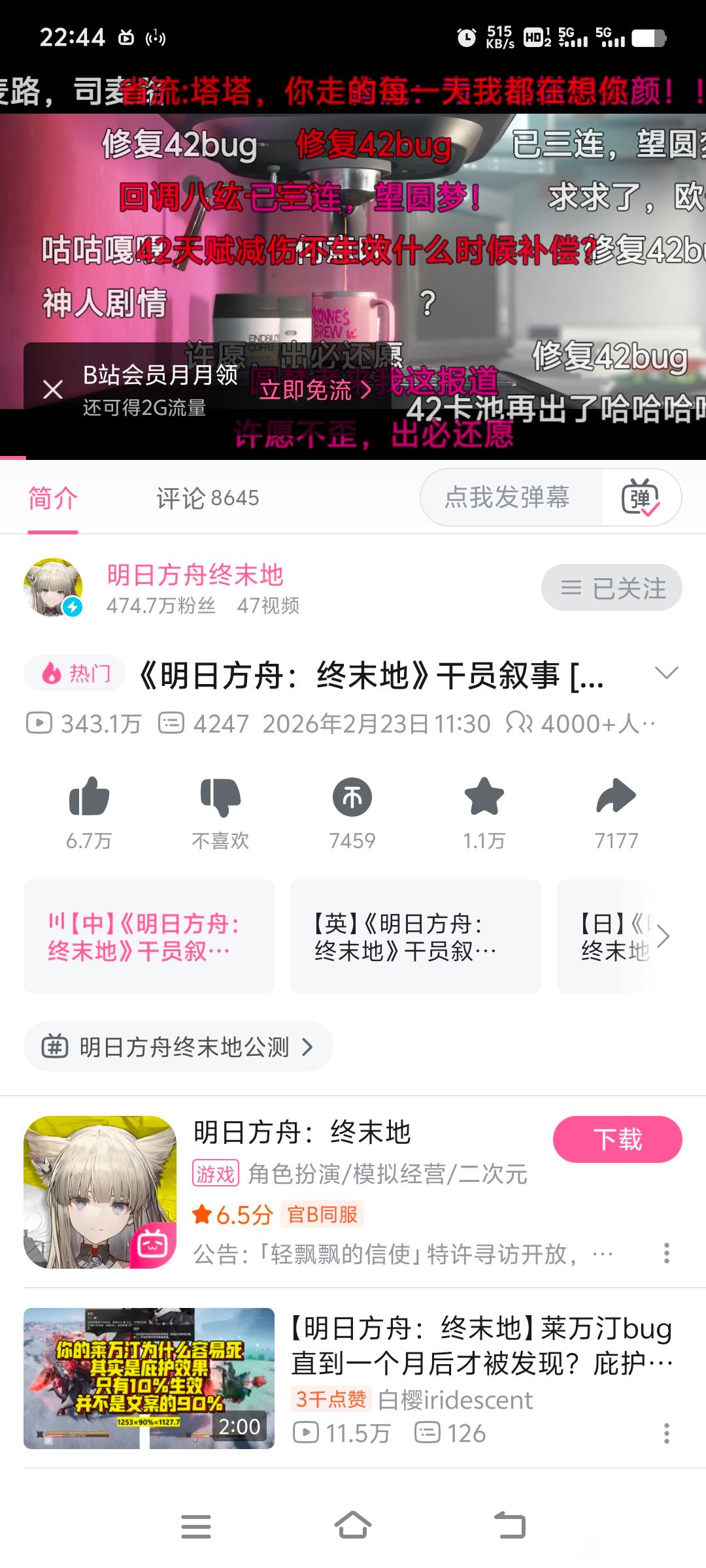This screenshot has height=1568, width=706.
Task: Tap 立即免流 link
Action: [x=314, y=390]
